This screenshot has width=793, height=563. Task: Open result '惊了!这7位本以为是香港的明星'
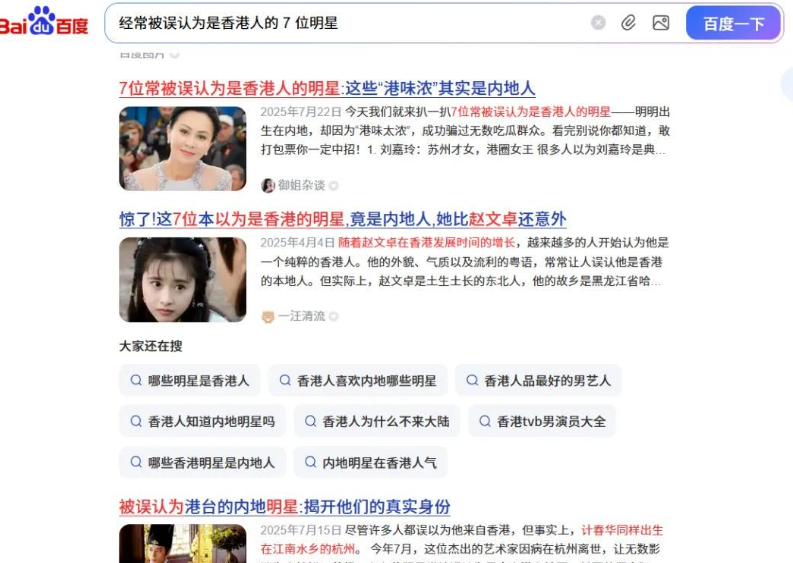[x=342, y=219]
